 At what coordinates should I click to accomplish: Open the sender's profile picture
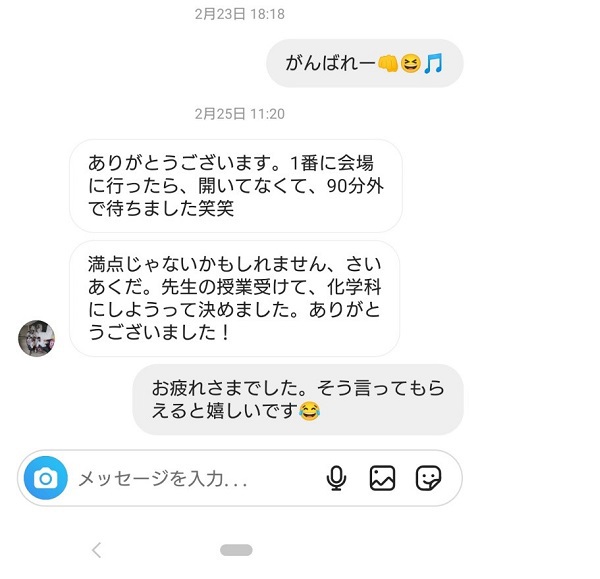coord(37,338)
